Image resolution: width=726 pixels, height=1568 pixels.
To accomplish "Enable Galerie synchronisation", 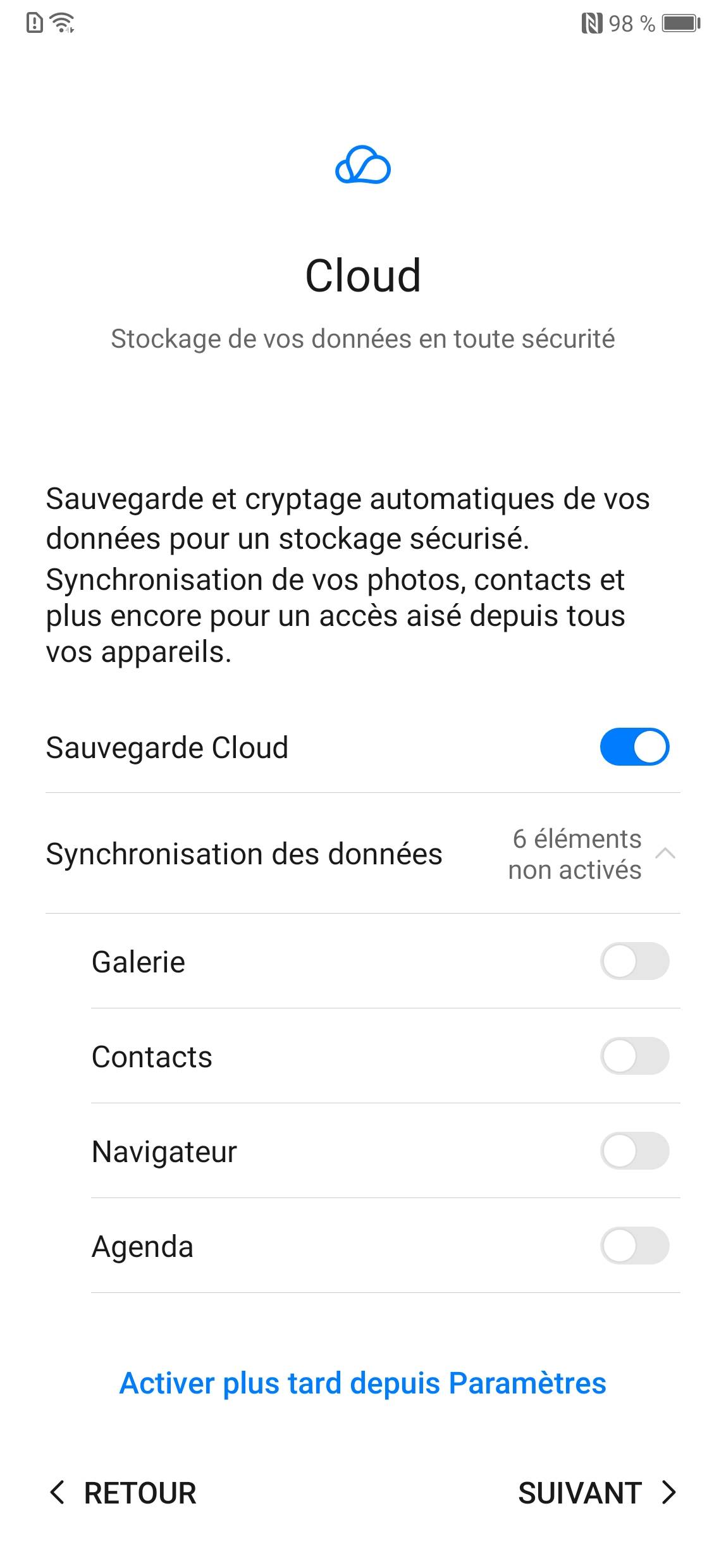I will 634,961.
